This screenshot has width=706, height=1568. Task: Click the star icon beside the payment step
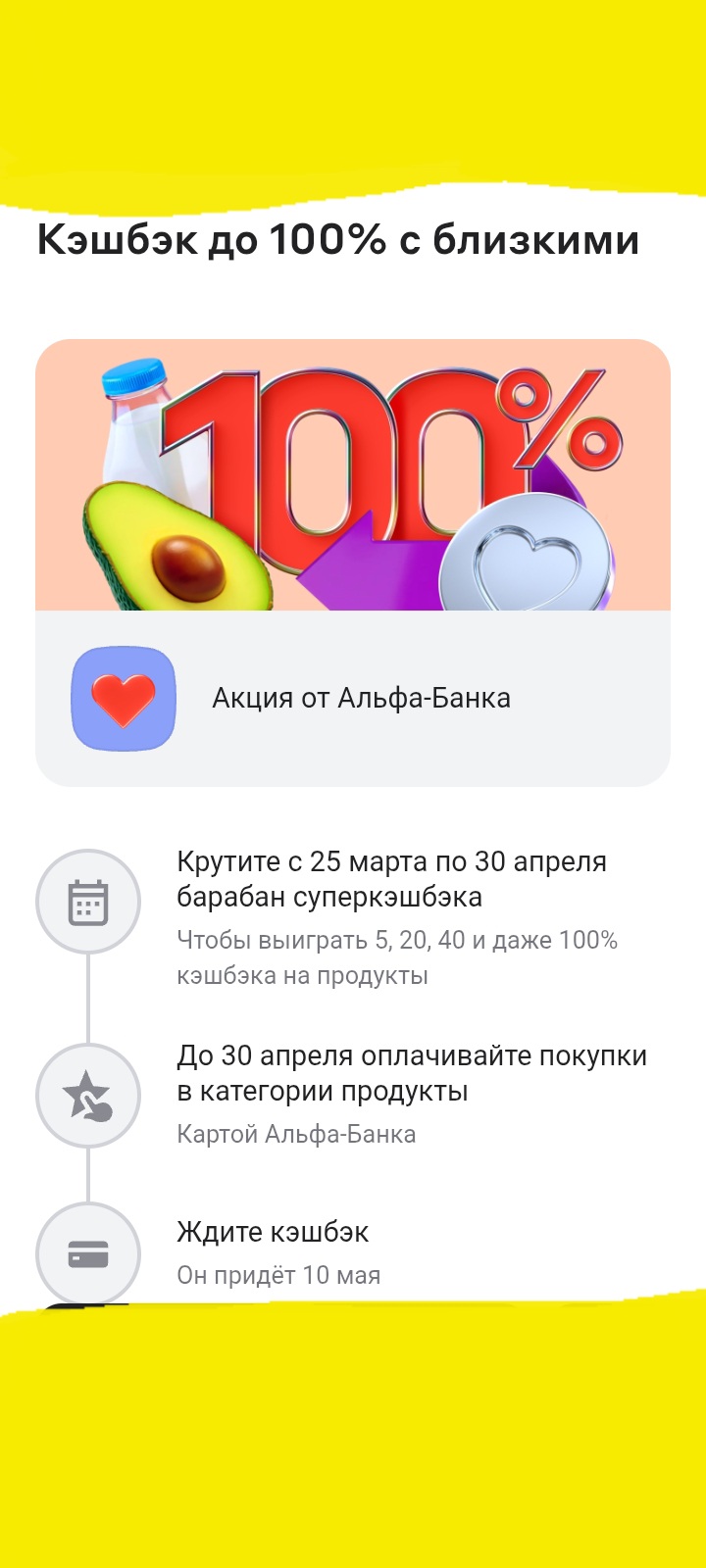[89, 1095]
